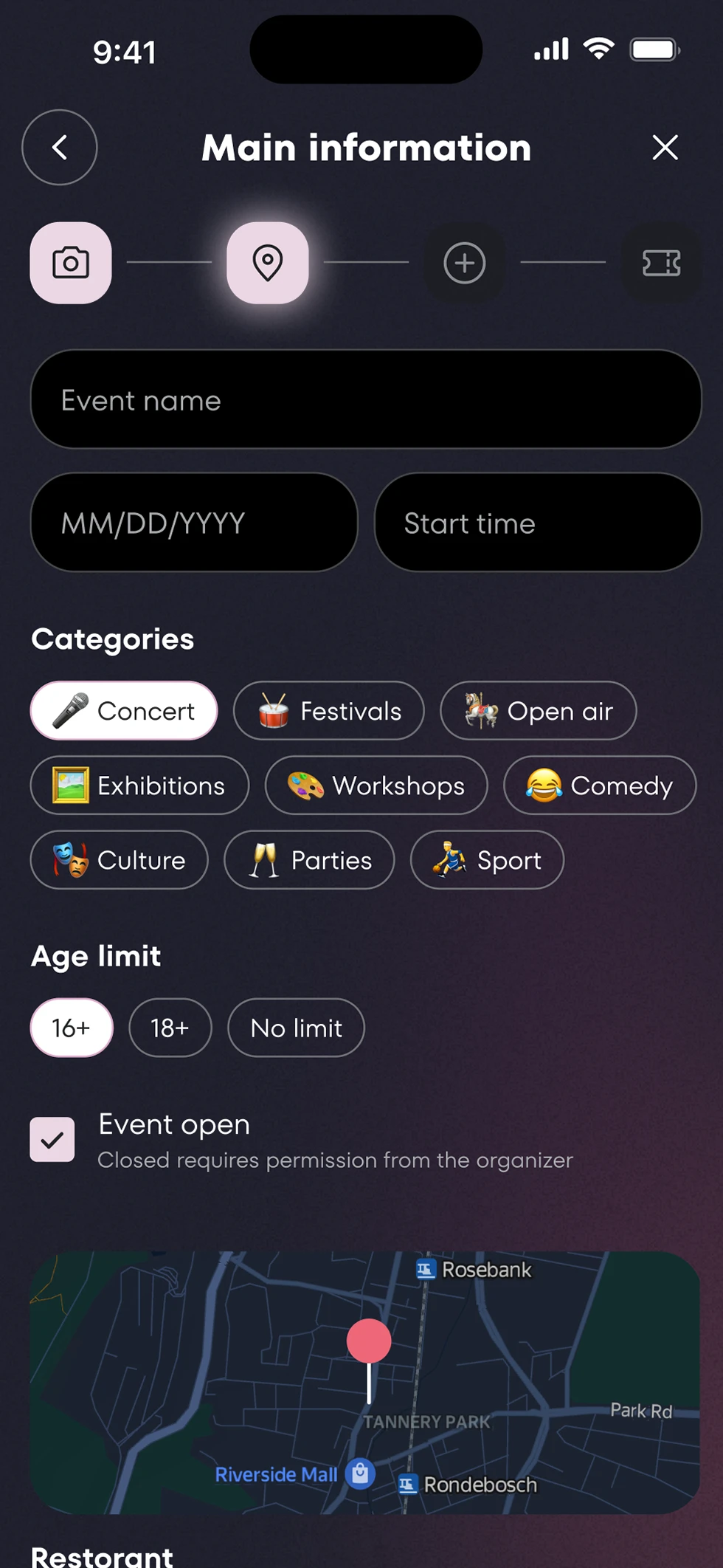This screenshot has height=1568, width=723.
Task: Uncheck the Event open checkbox
Action: click(52, 1140)
